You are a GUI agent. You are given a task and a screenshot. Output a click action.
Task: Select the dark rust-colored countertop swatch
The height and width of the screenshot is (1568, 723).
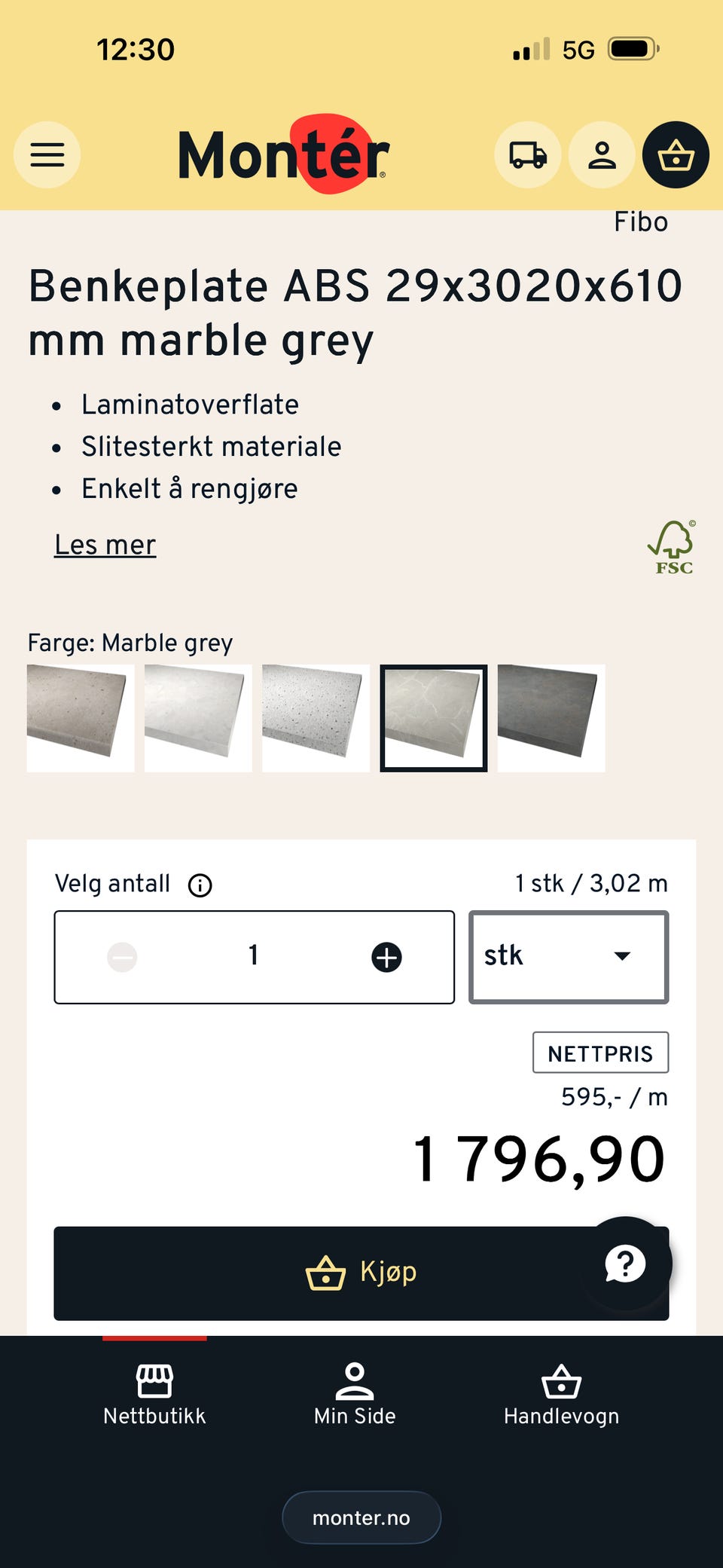[551, 717]
